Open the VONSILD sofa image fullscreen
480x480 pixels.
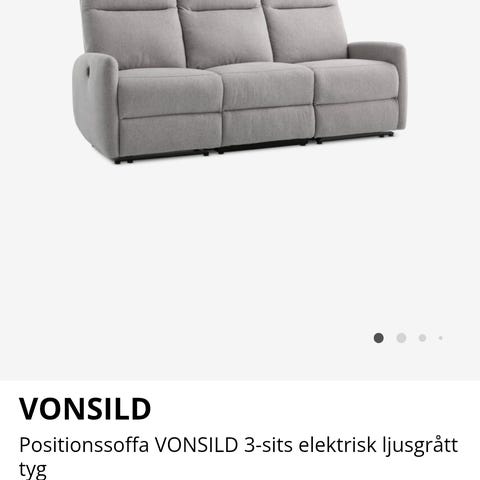239,82
